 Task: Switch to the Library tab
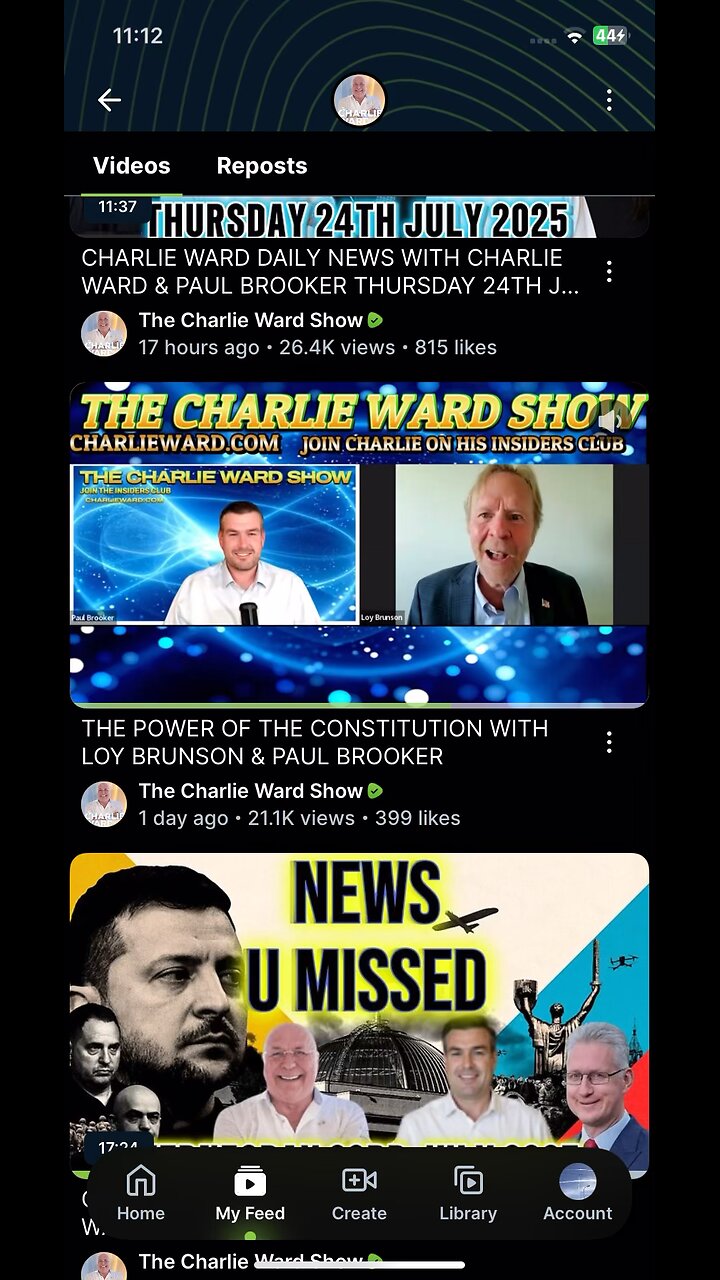point(468,1194)
